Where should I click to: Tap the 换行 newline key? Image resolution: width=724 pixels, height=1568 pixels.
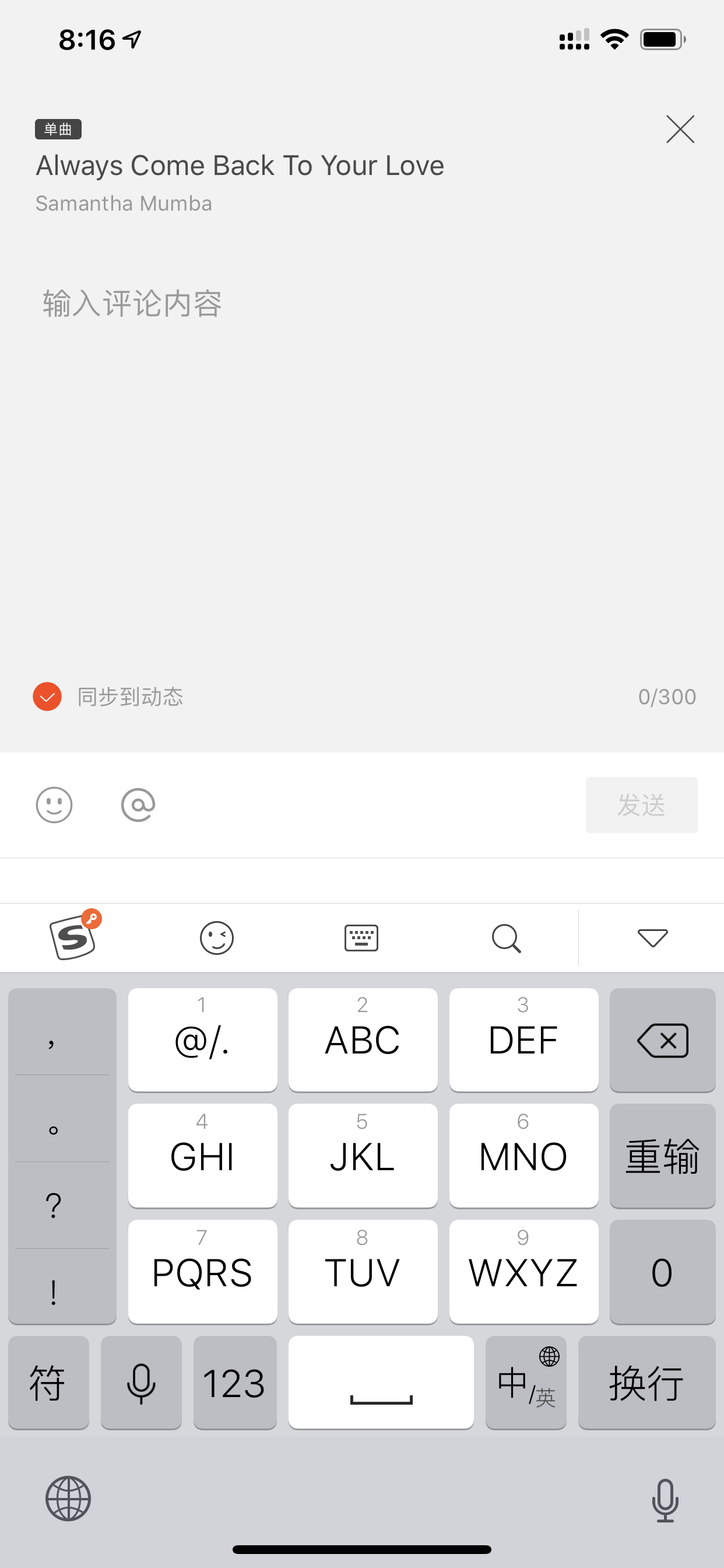click(646, 1382)
